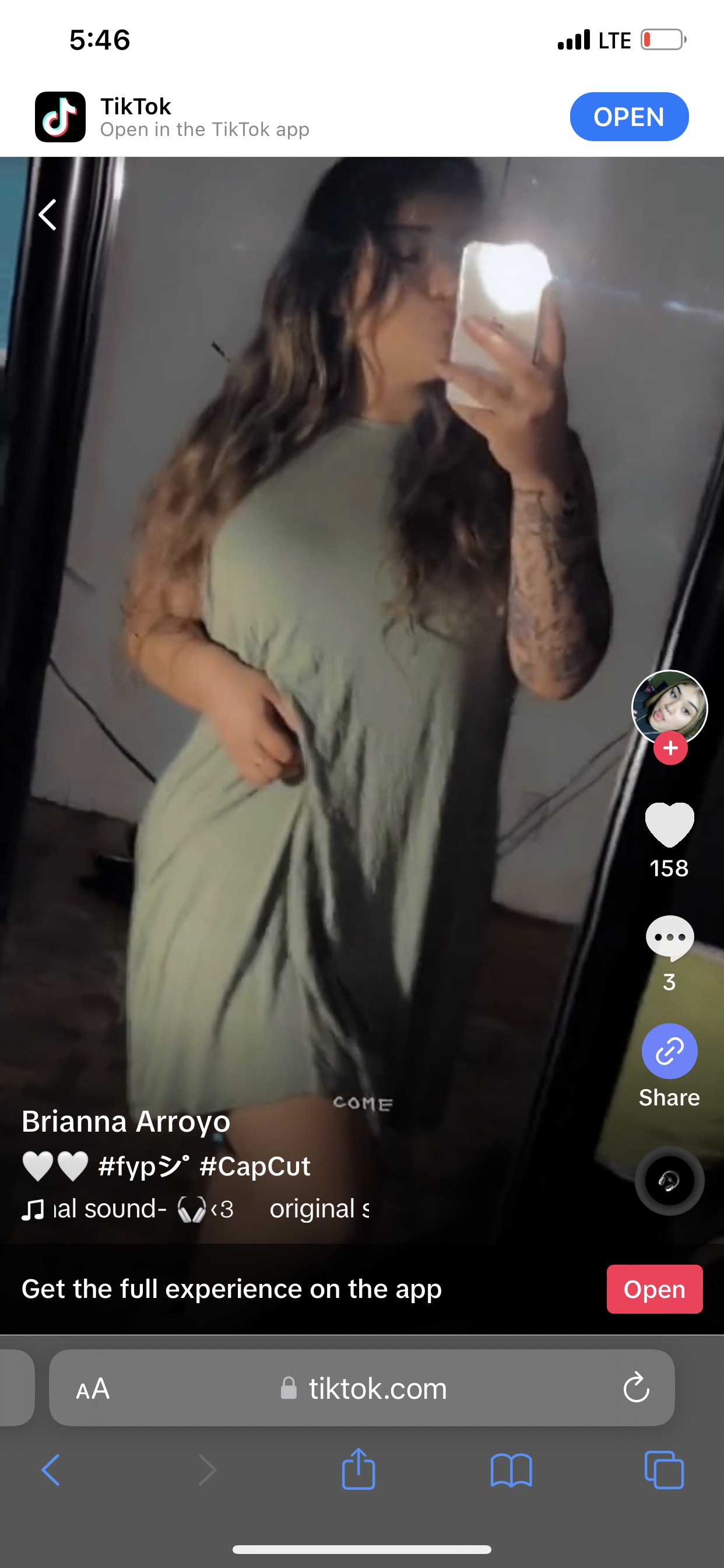Viewport: 724px width, 1568px height.
Task: Show Safari's open tabs
Action: click(x=664, y=1471)
